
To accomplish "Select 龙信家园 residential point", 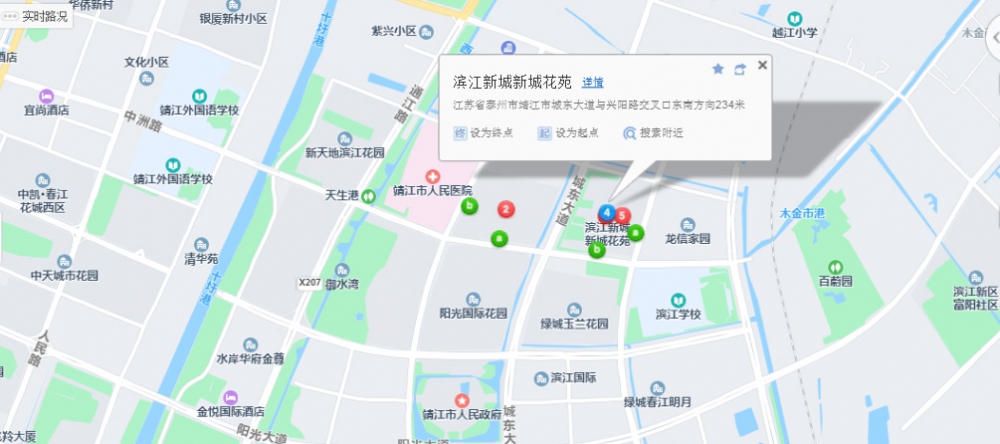I will pyautogui.click(x=687, y=225).
